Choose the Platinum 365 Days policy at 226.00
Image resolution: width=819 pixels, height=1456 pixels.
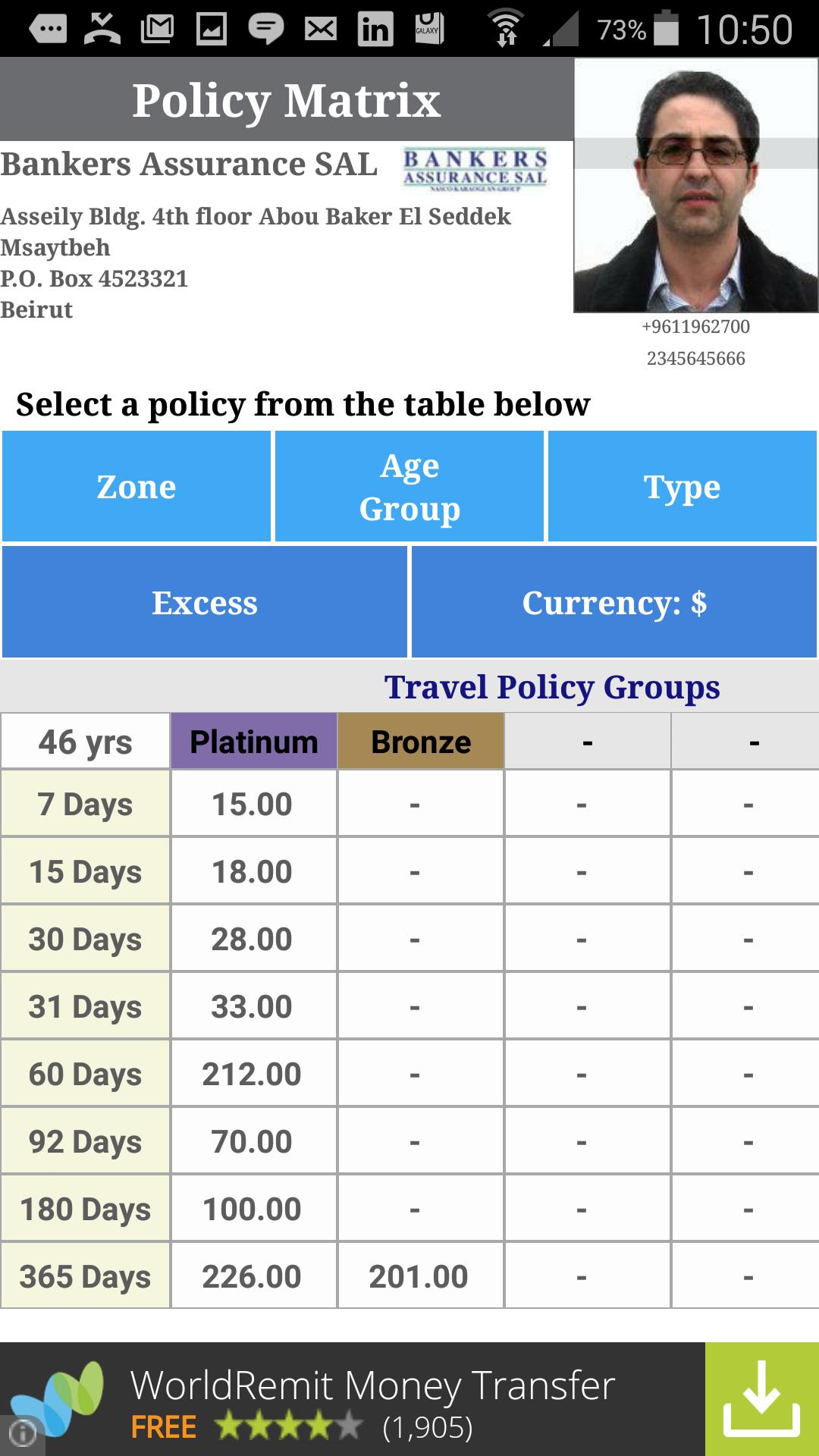(253, 1276)
